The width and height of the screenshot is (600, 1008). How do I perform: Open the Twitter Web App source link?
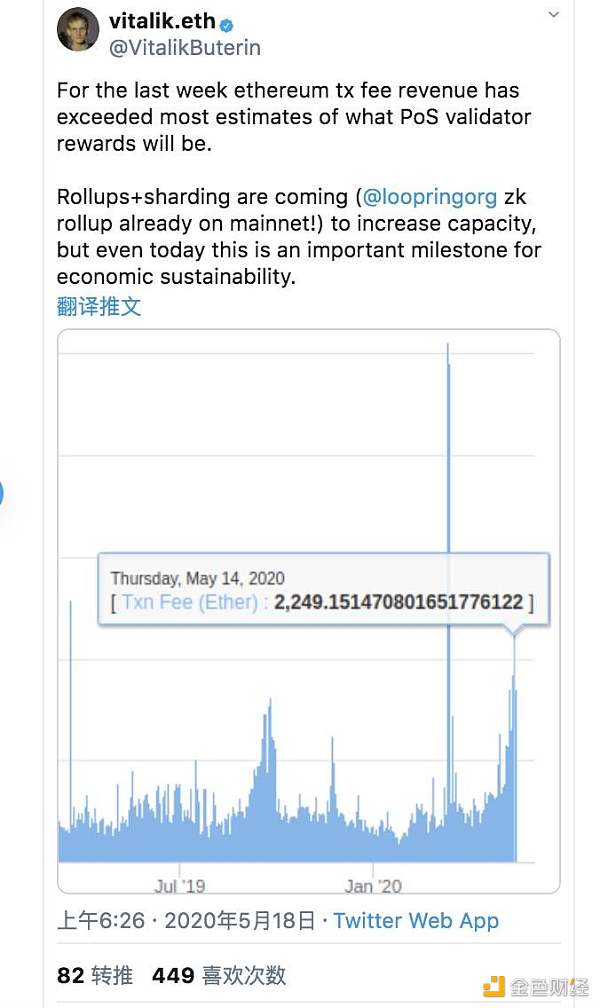pos(416,921)
